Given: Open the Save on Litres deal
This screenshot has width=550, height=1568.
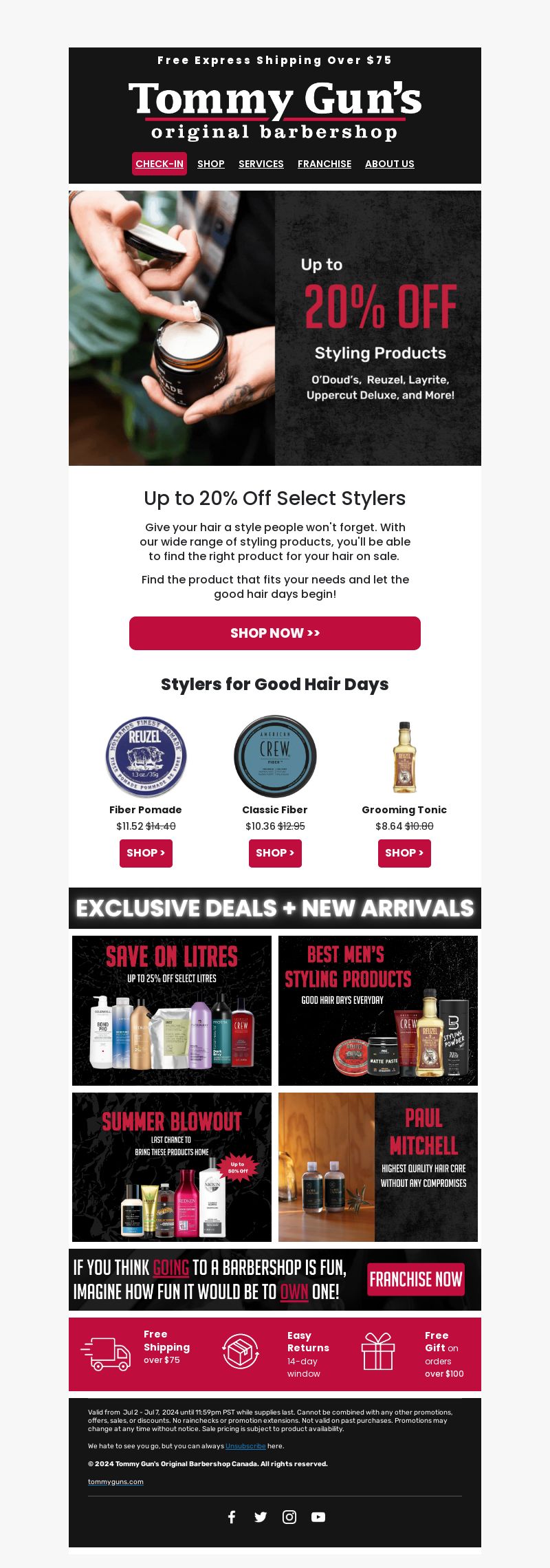Looking at the screenshot, I should pyautogui.click(x=172, y=1011).
